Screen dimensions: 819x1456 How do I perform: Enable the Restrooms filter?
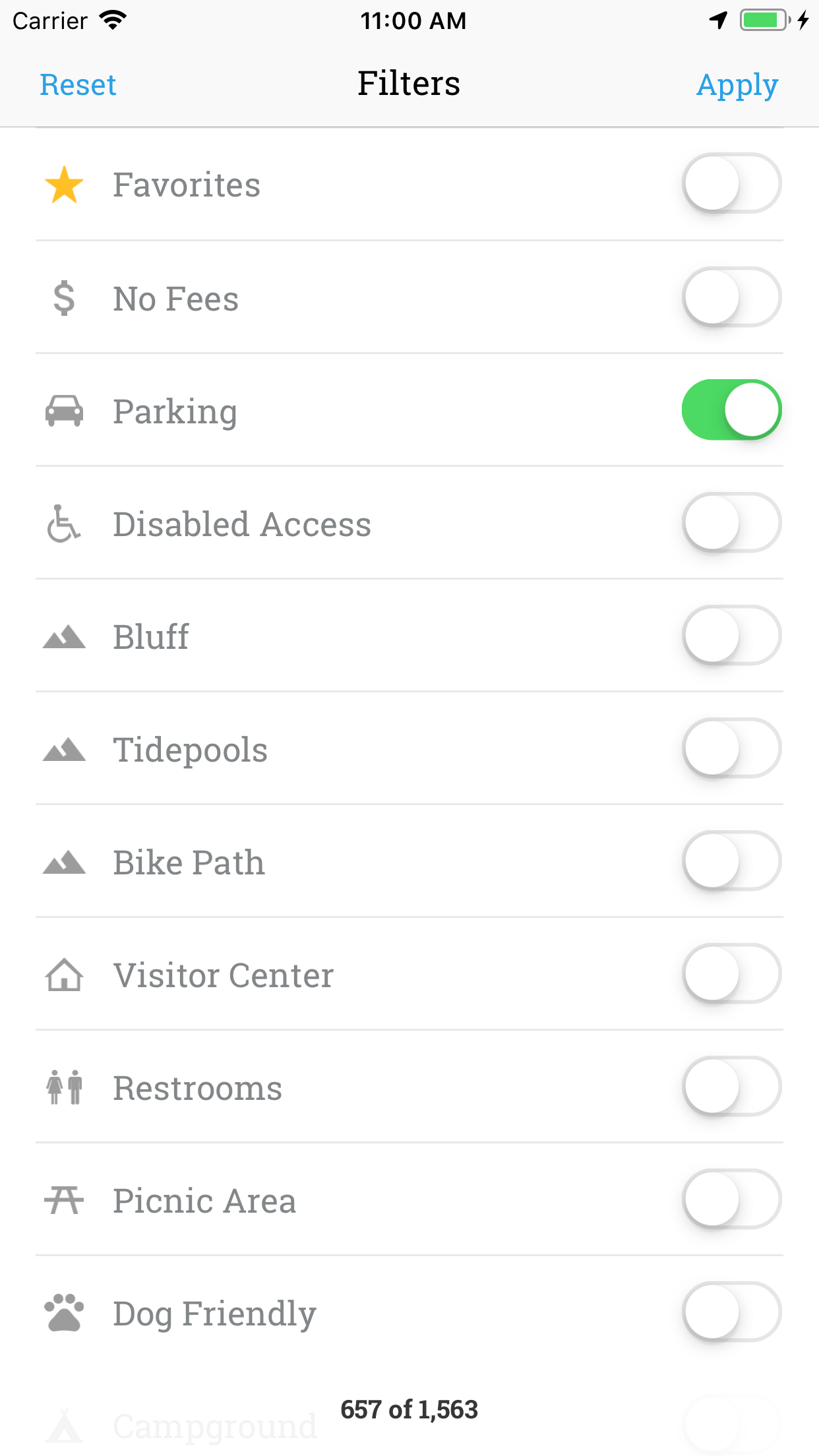tap(731, 1086)
